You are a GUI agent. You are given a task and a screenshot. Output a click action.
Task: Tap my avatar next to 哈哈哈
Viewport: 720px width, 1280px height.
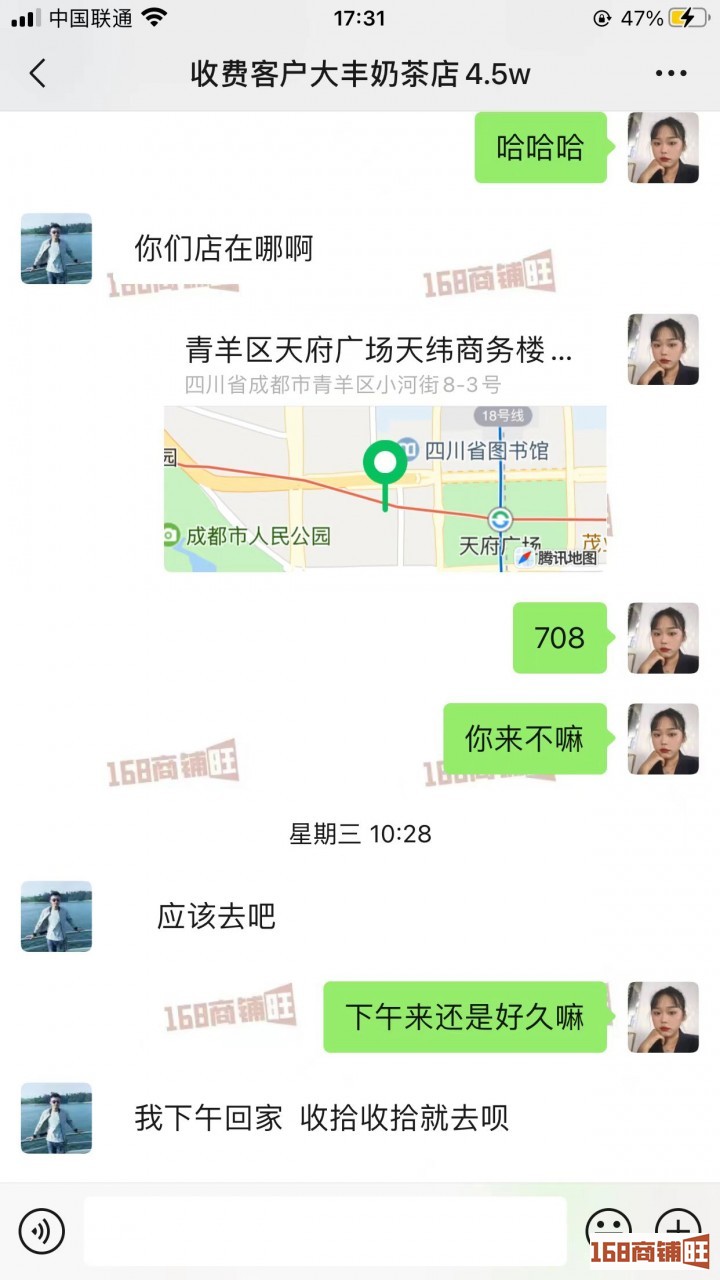coord(663,148)
